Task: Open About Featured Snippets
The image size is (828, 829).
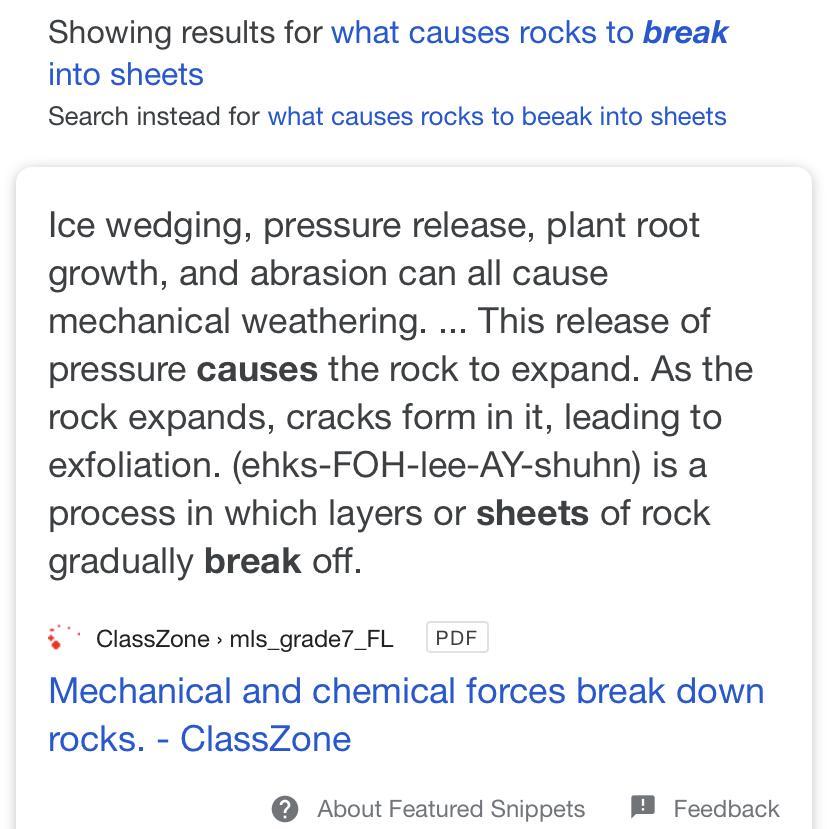Action: coord(428,809)
